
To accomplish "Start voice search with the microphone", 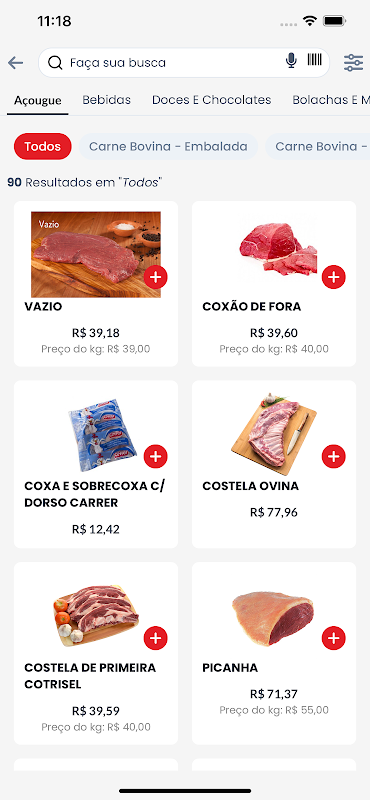I will pos(291,61).
